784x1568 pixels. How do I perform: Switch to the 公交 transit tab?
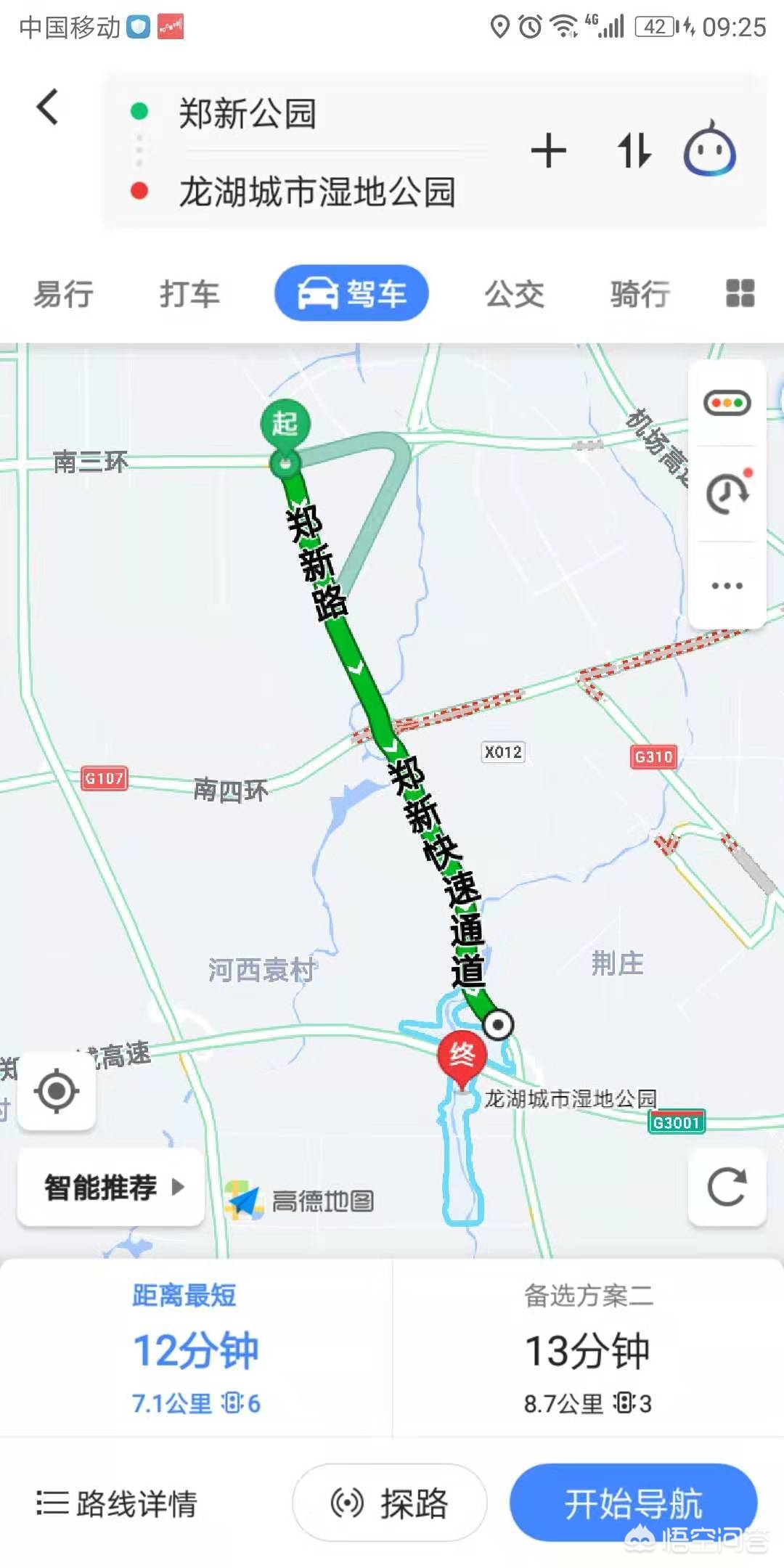click(515, 293)
